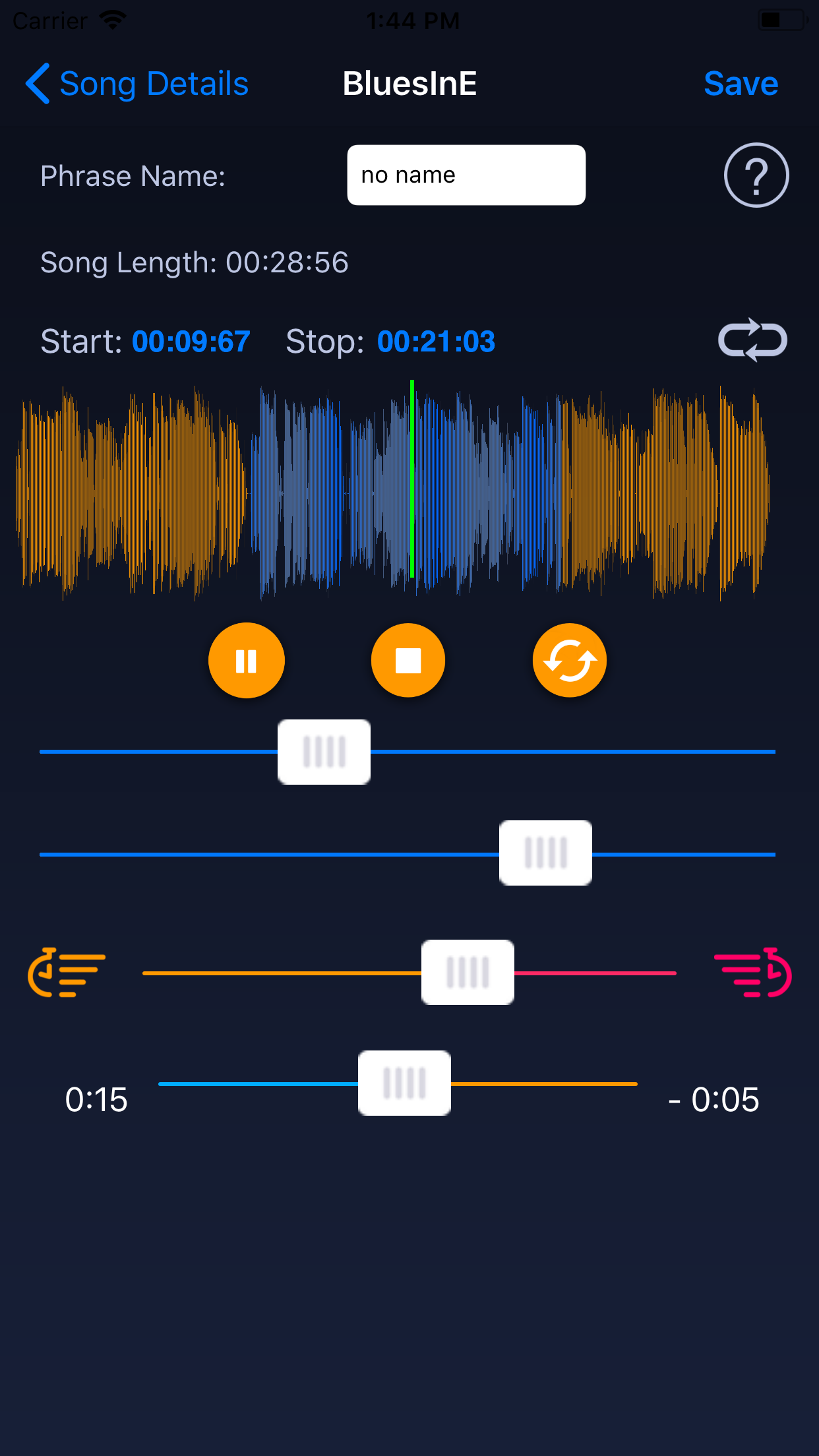Select the BluesInE title
This screenshot has width=819, height=1456.
click(x=409, y=83)
